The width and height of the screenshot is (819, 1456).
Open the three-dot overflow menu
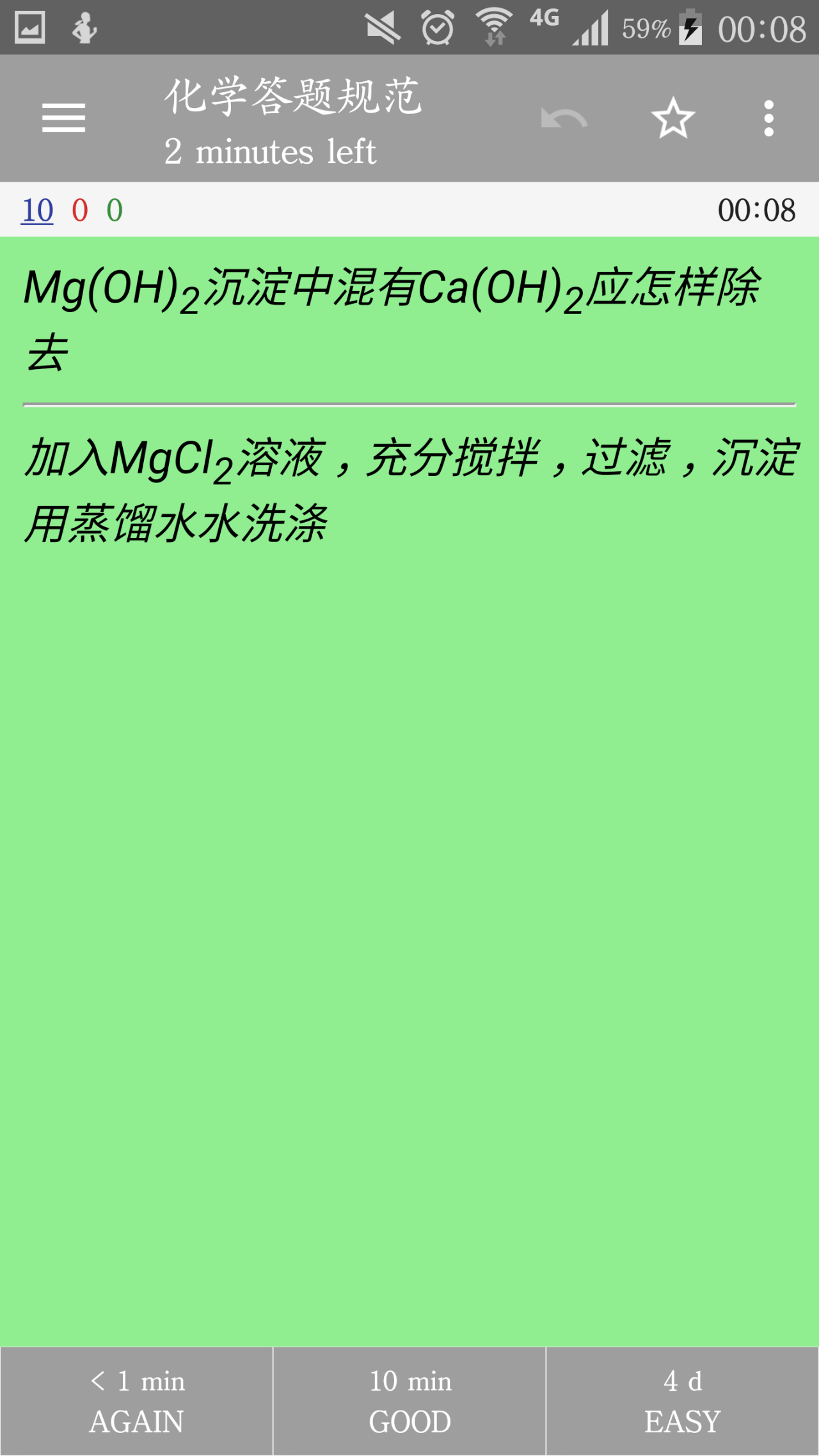click(768, 118)
